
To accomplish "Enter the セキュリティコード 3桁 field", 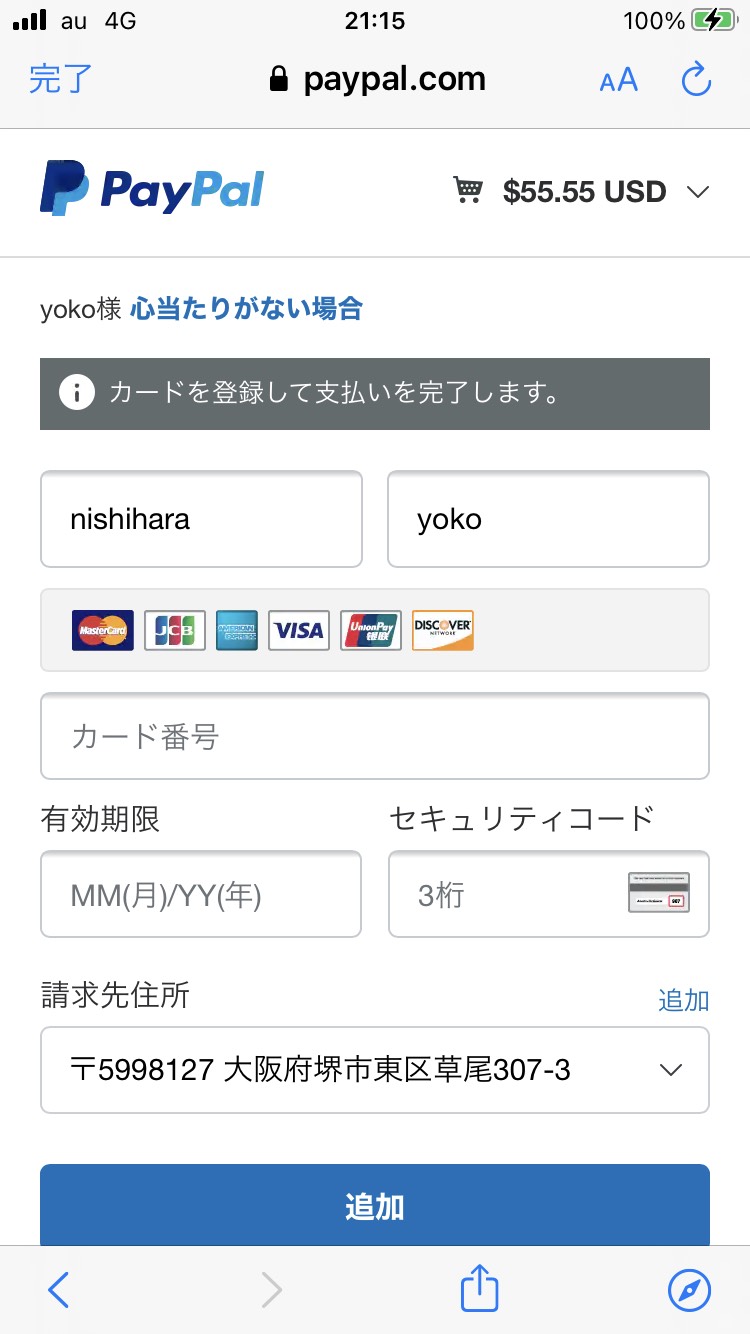I will tap(548, 894).
